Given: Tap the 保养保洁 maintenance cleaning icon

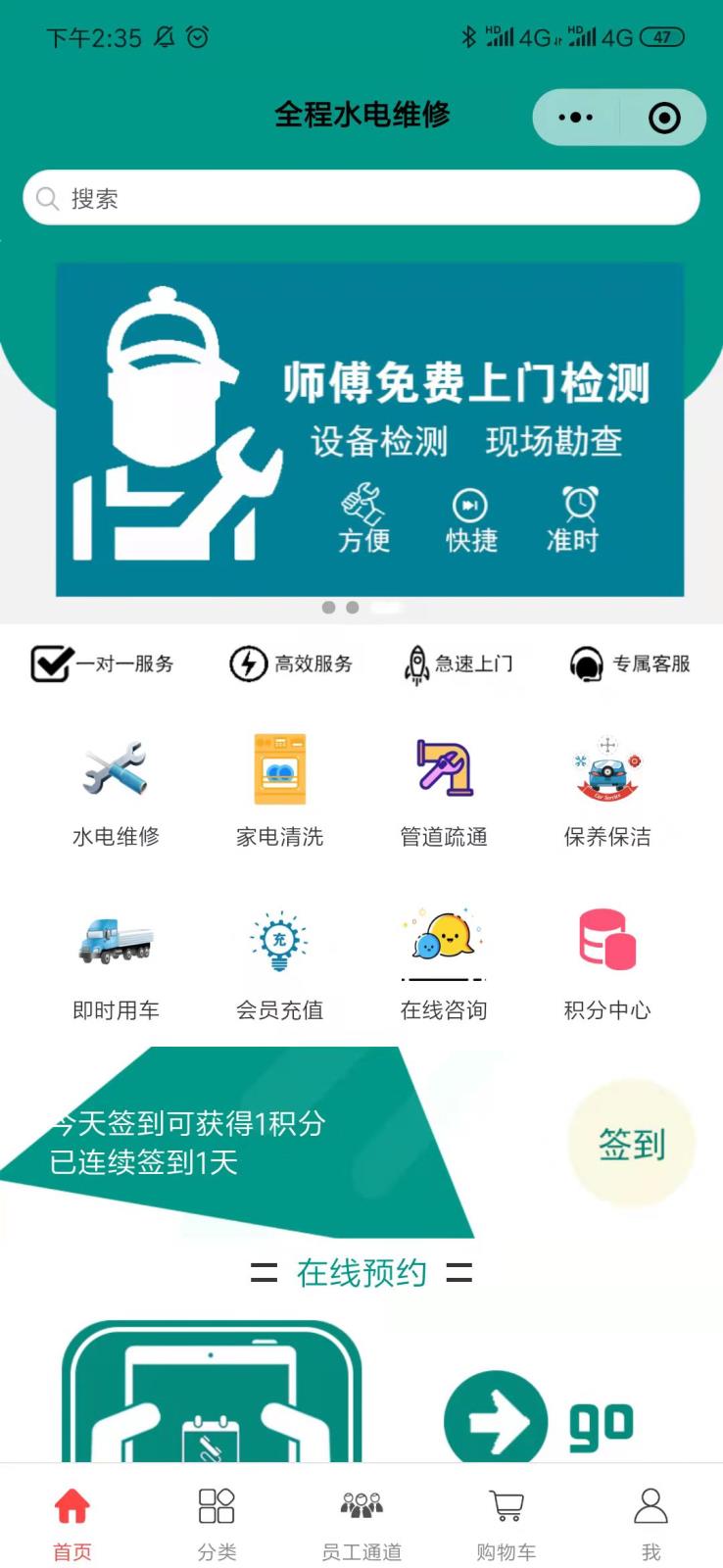Looking at the screenshot, I should [606, 784].
